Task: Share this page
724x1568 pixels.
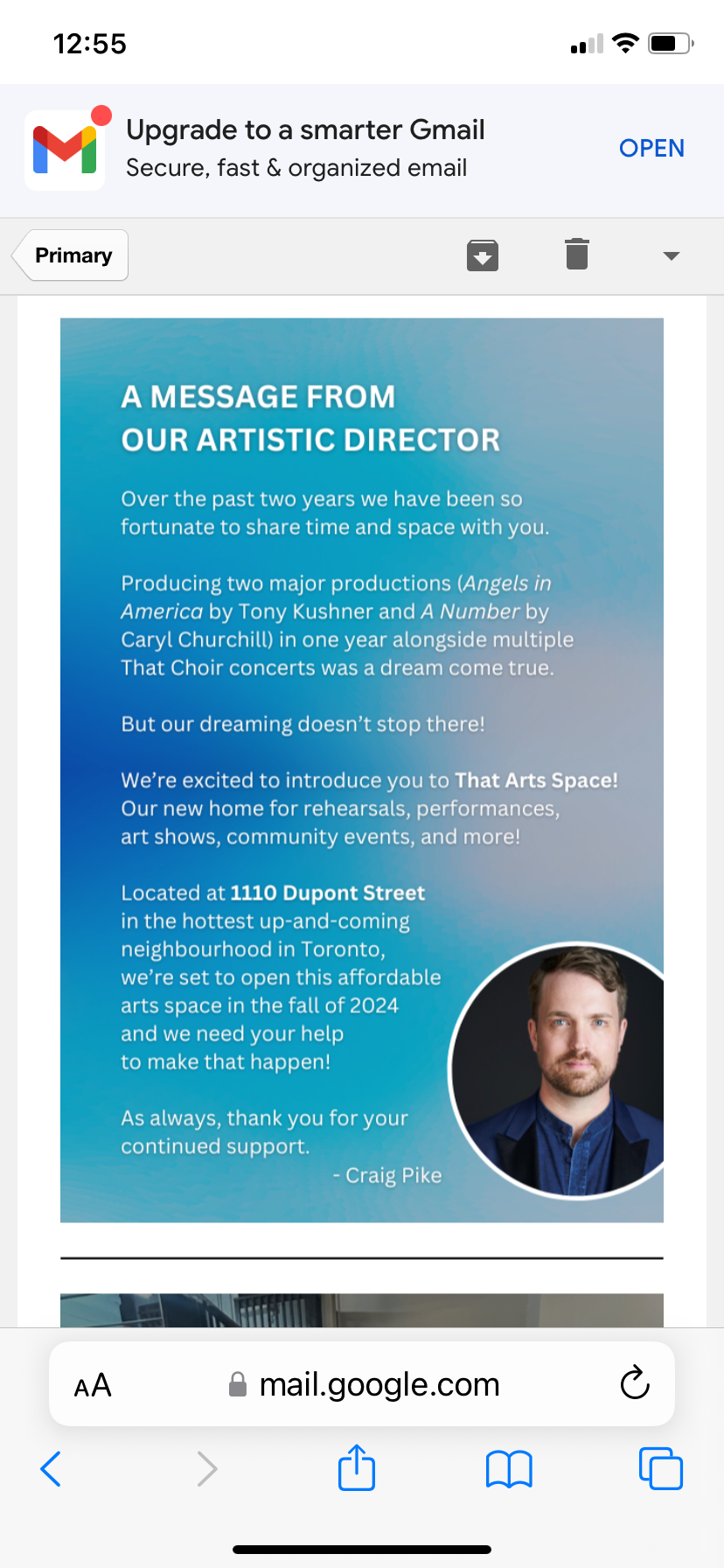Action: pos(357,1467)
